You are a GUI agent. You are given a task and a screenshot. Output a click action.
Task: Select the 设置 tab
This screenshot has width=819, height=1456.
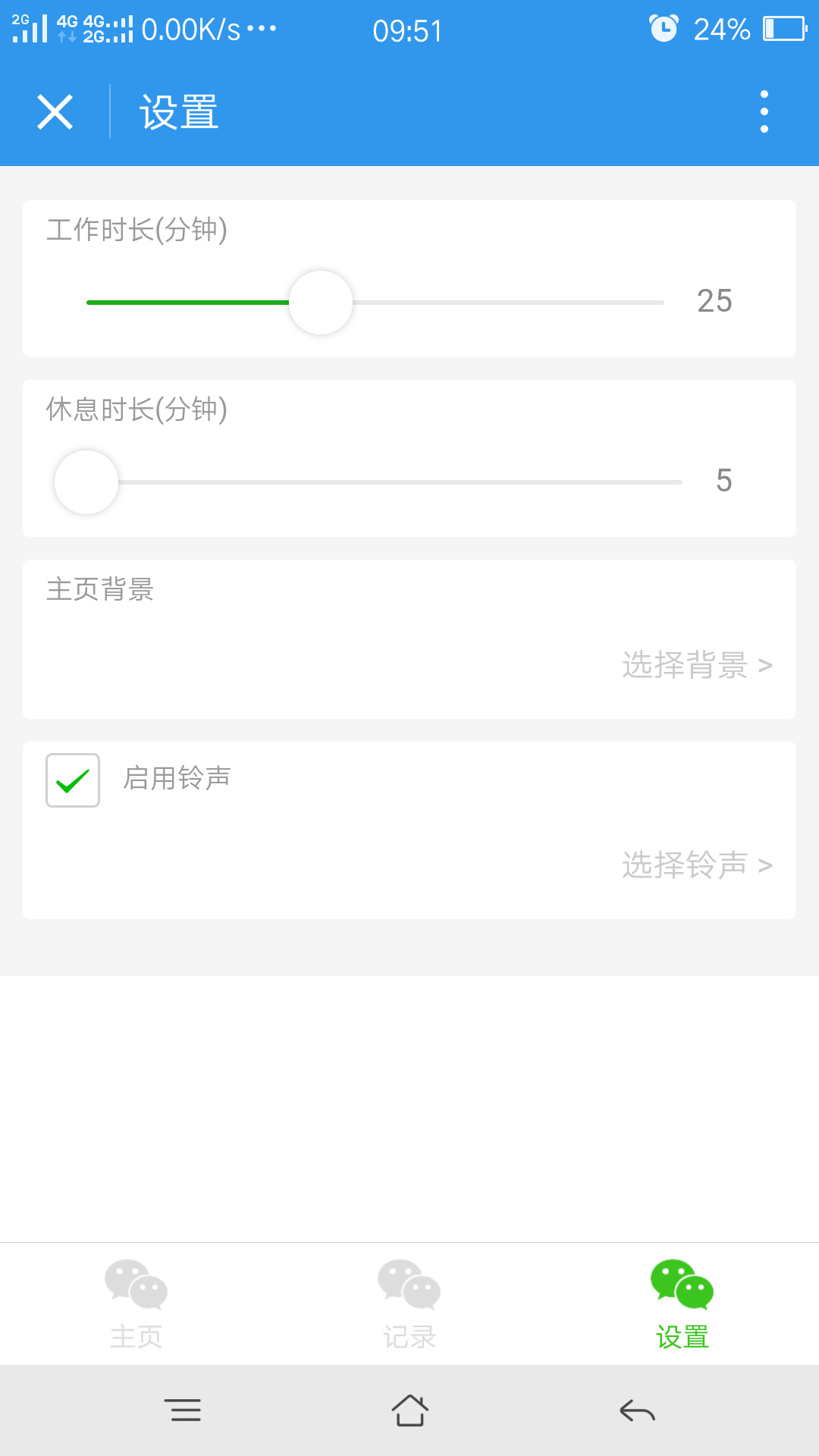click(682, 1304)
